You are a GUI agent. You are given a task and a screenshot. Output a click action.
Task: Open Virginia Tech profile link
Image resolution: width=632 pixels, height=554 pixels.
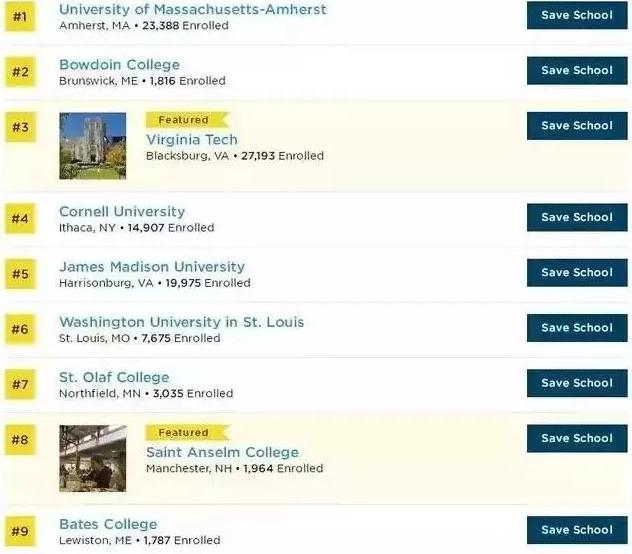[x=192, y=139]
